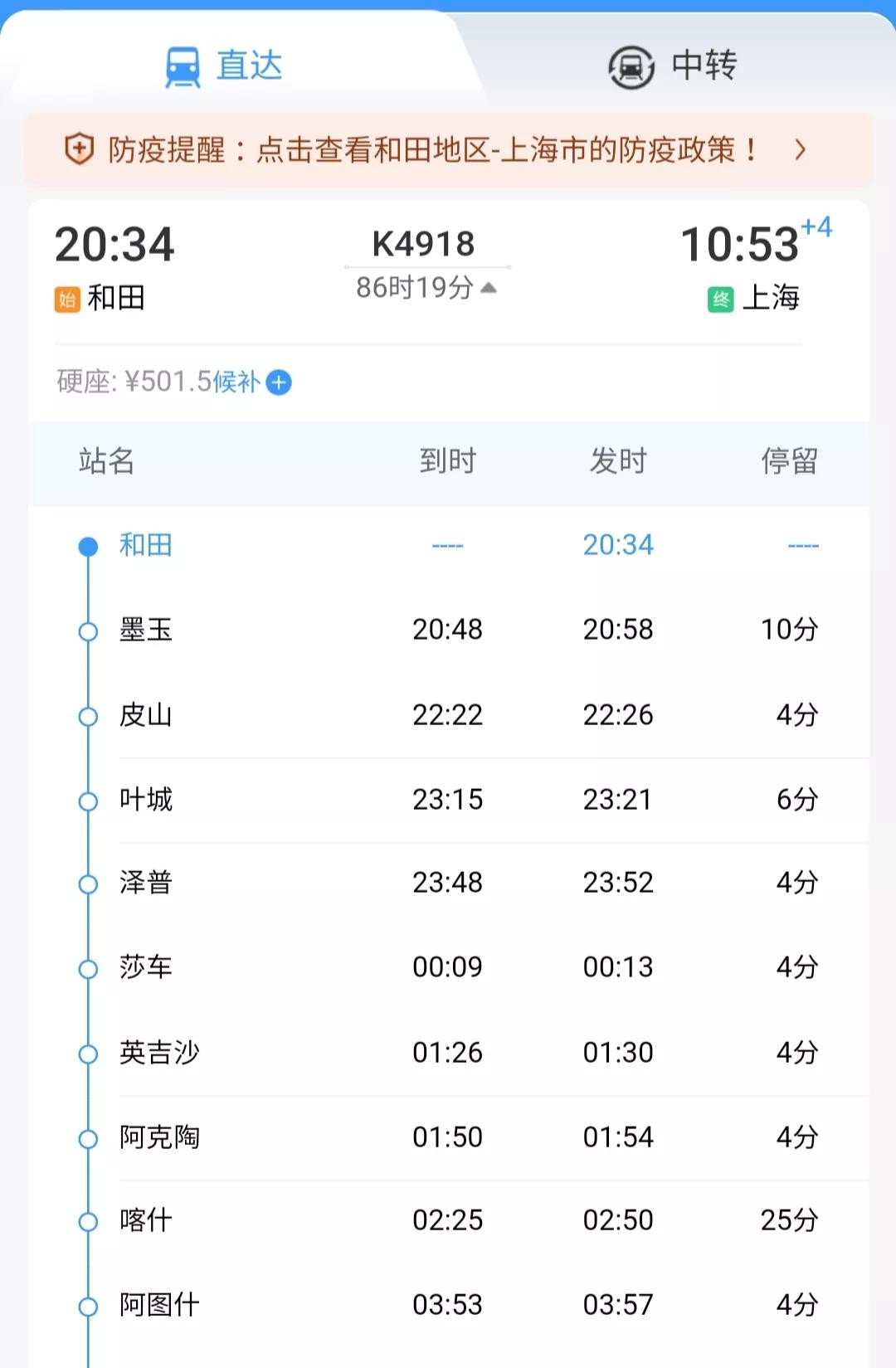Collapse the K4918 stop list arrow
Screen dimensions: 896x1368
(489, 288)
